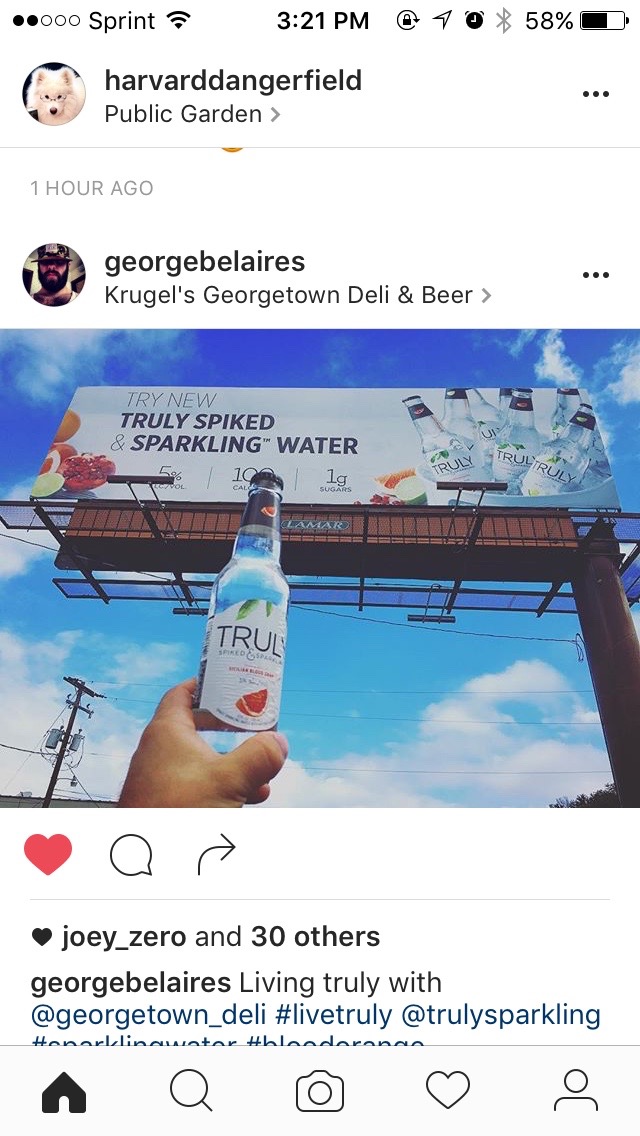The height and width of the screenshot is (1136, 640).
Task: View georgebelaires profile from the post header
Action: click(x=204, y=262)
